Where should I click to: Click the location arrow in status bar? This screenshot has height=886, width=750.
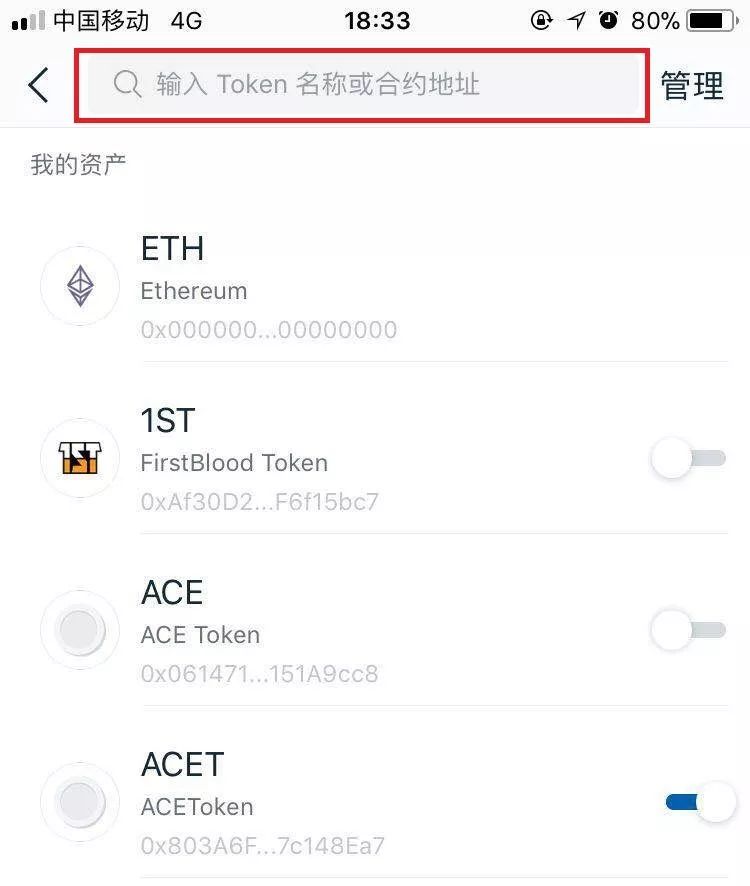575,17
